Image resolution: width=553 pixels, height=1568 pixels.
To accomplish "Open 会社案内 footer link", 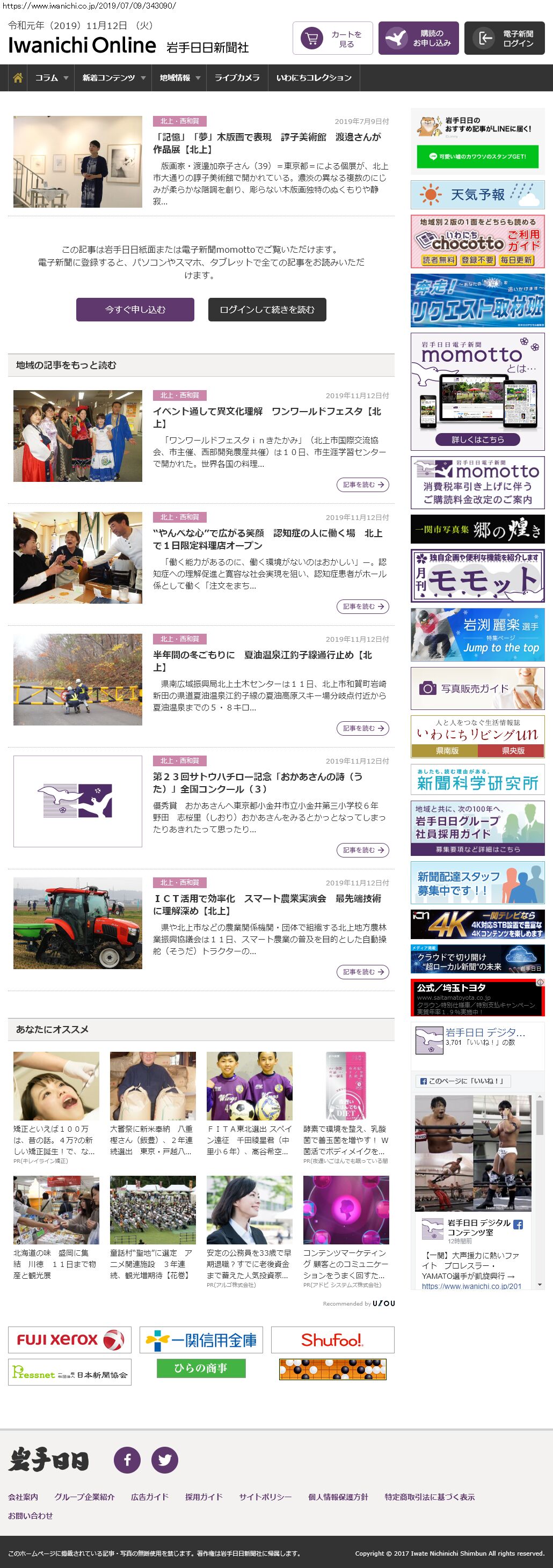I will (x=23, y=1496).
